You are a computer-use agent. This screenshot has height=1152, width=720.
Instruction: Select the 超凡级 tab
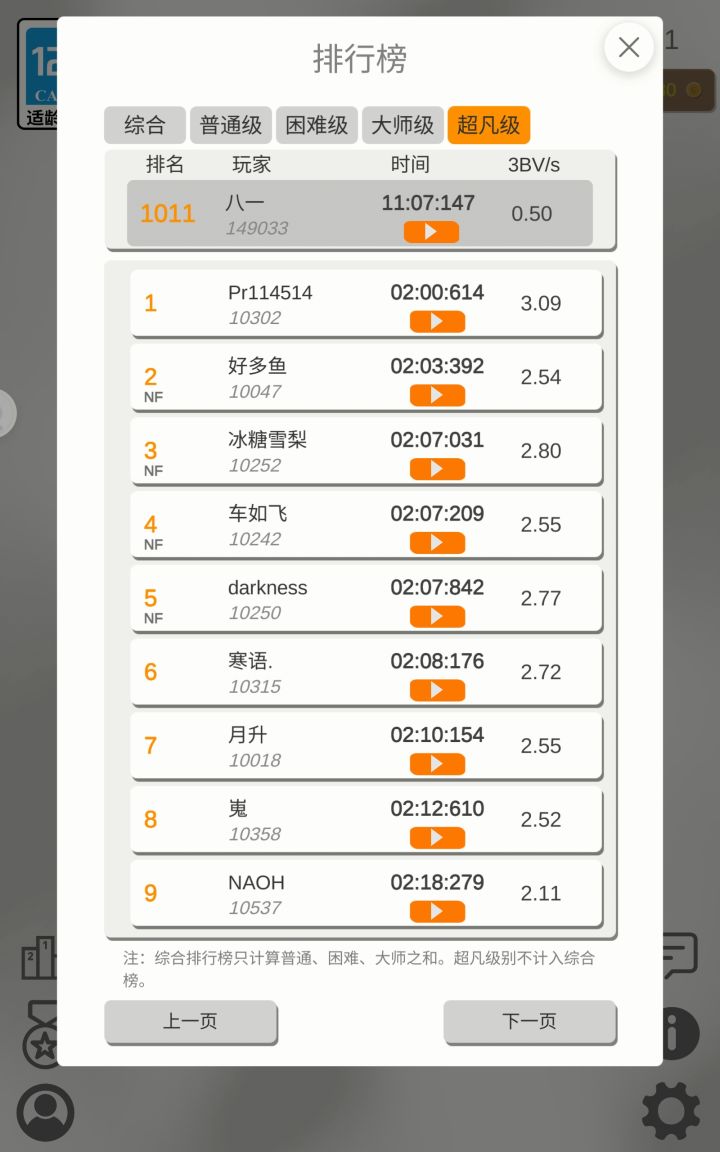pyautogui.click(x=489, y=125)
